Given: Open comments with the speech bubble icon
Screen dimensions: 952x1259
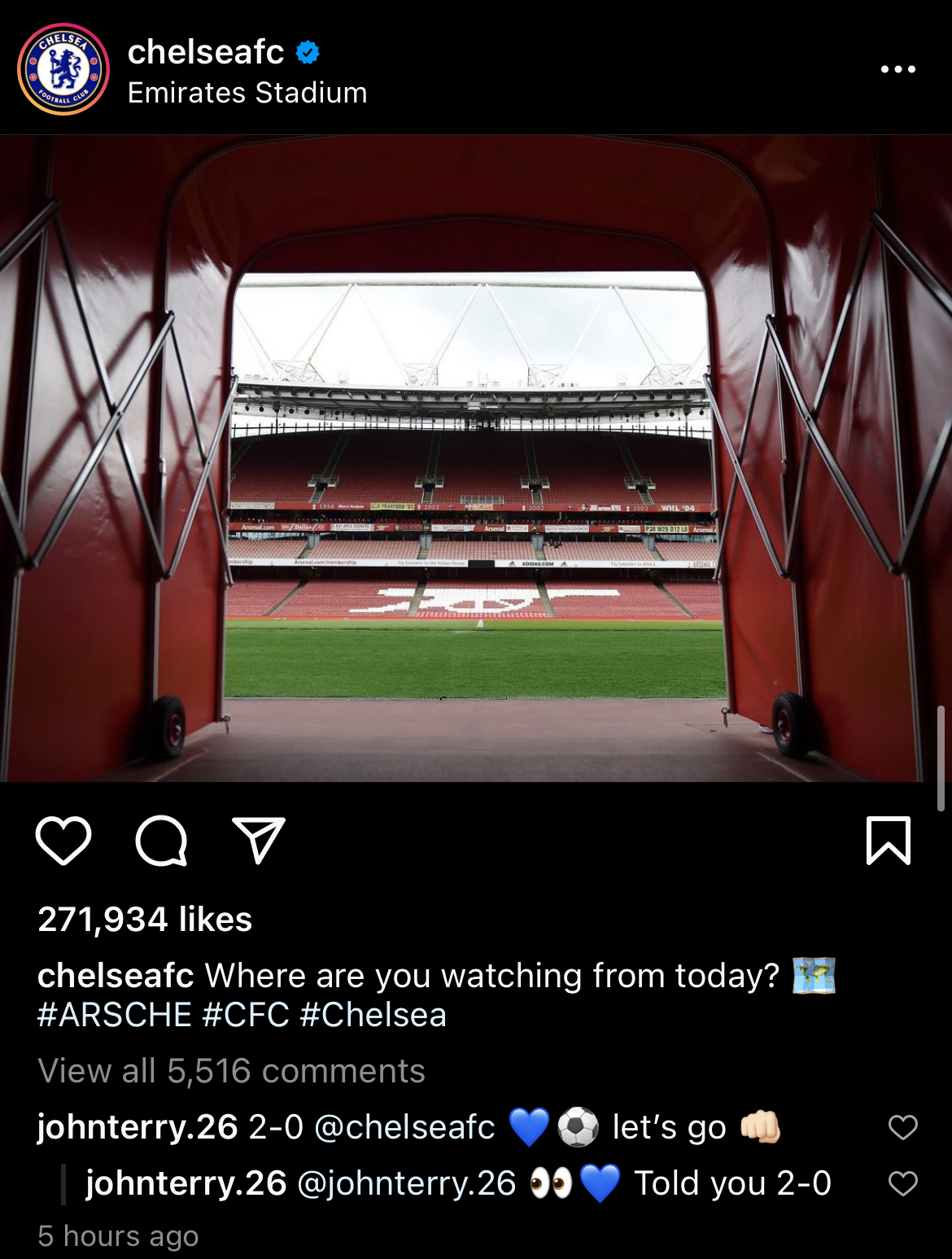Looking at the screenshot, I should (x=161, y=841).
